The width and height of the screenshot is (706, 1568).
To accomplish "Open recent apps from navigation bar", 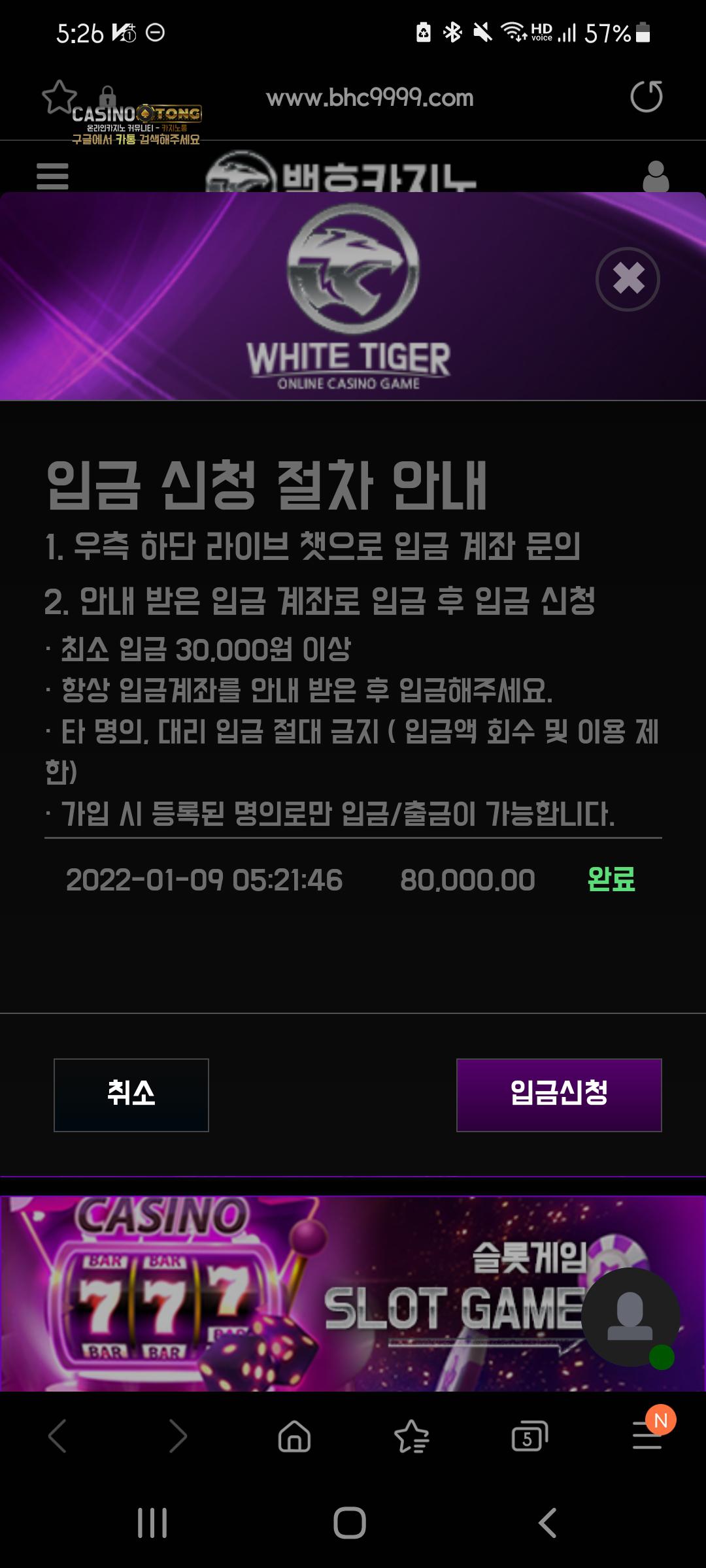I will point(152,1523).
